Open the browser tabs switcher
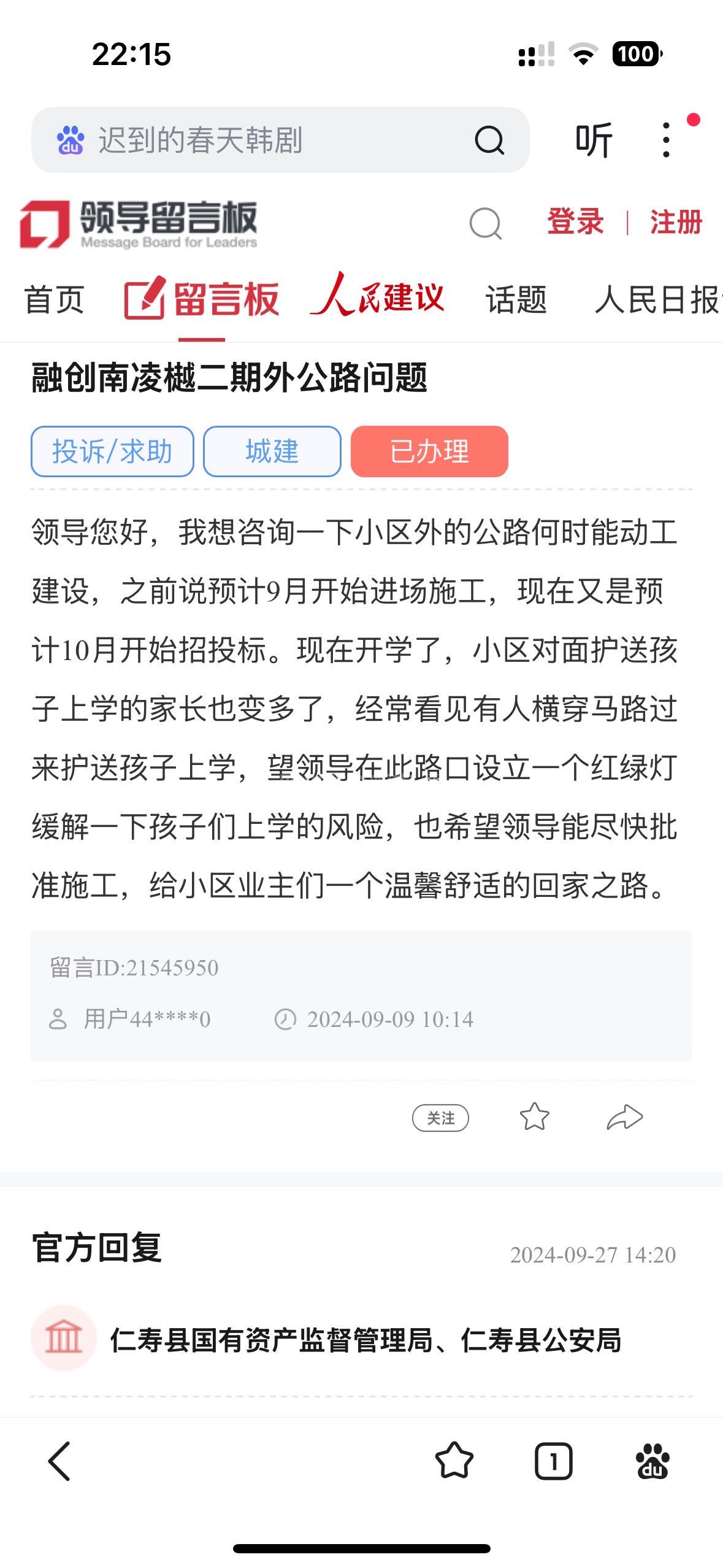723x1568 pixels. (x=553, y=1461)
